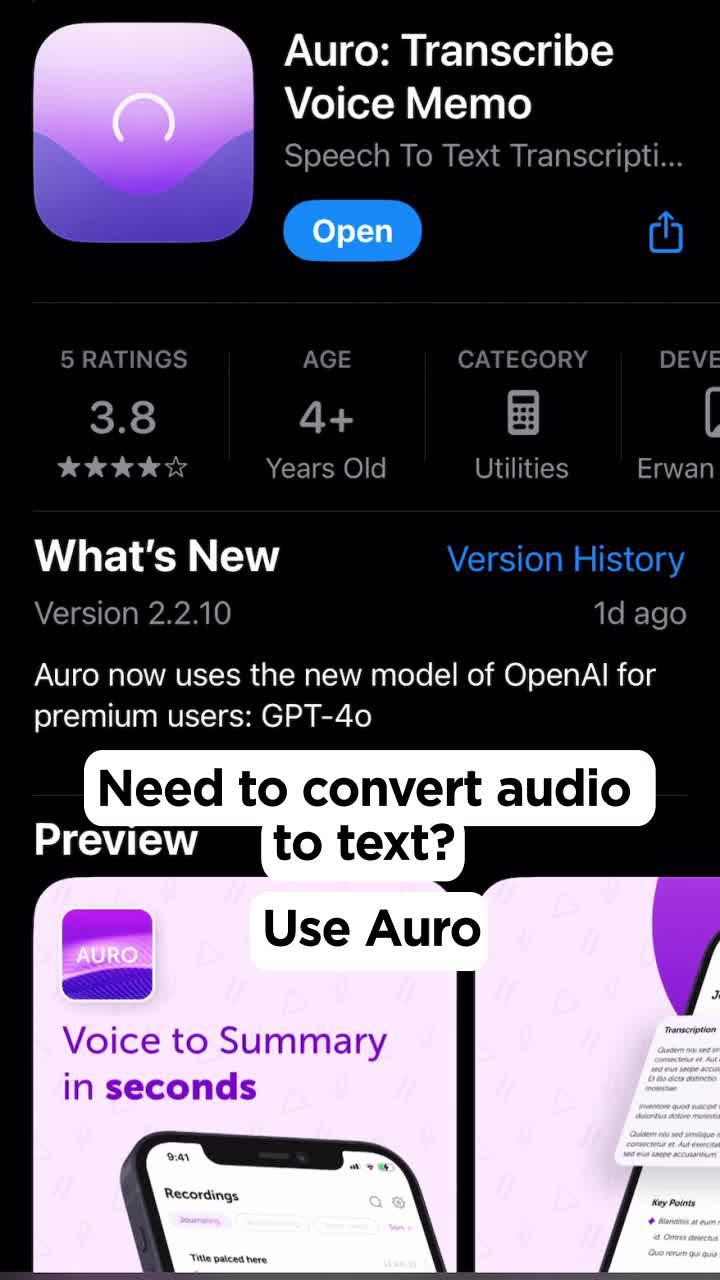Click the Utilities calculator category icon
This screenshot has width=720, height=1280.
click(522, 412)
